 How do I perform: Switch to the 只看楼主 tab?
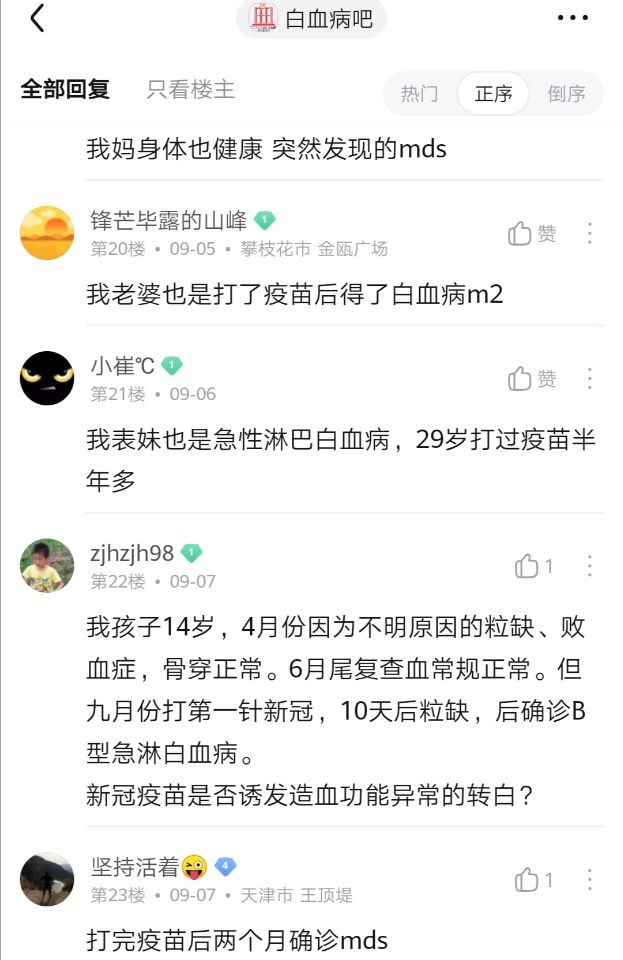191,89
